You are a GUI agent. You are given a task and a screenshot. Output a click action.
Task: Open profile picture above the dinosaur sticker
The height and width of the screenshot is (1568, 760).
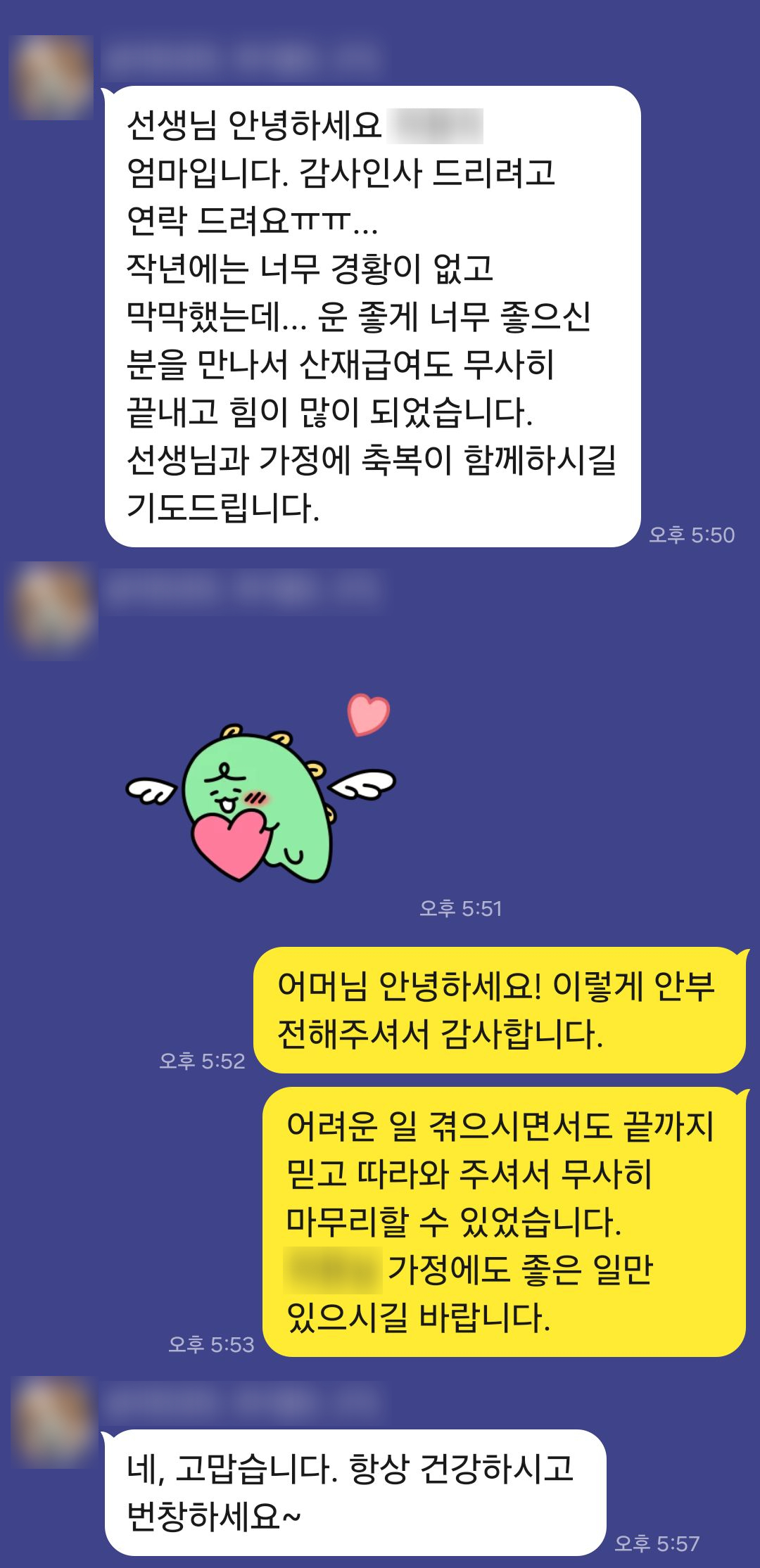51,610
